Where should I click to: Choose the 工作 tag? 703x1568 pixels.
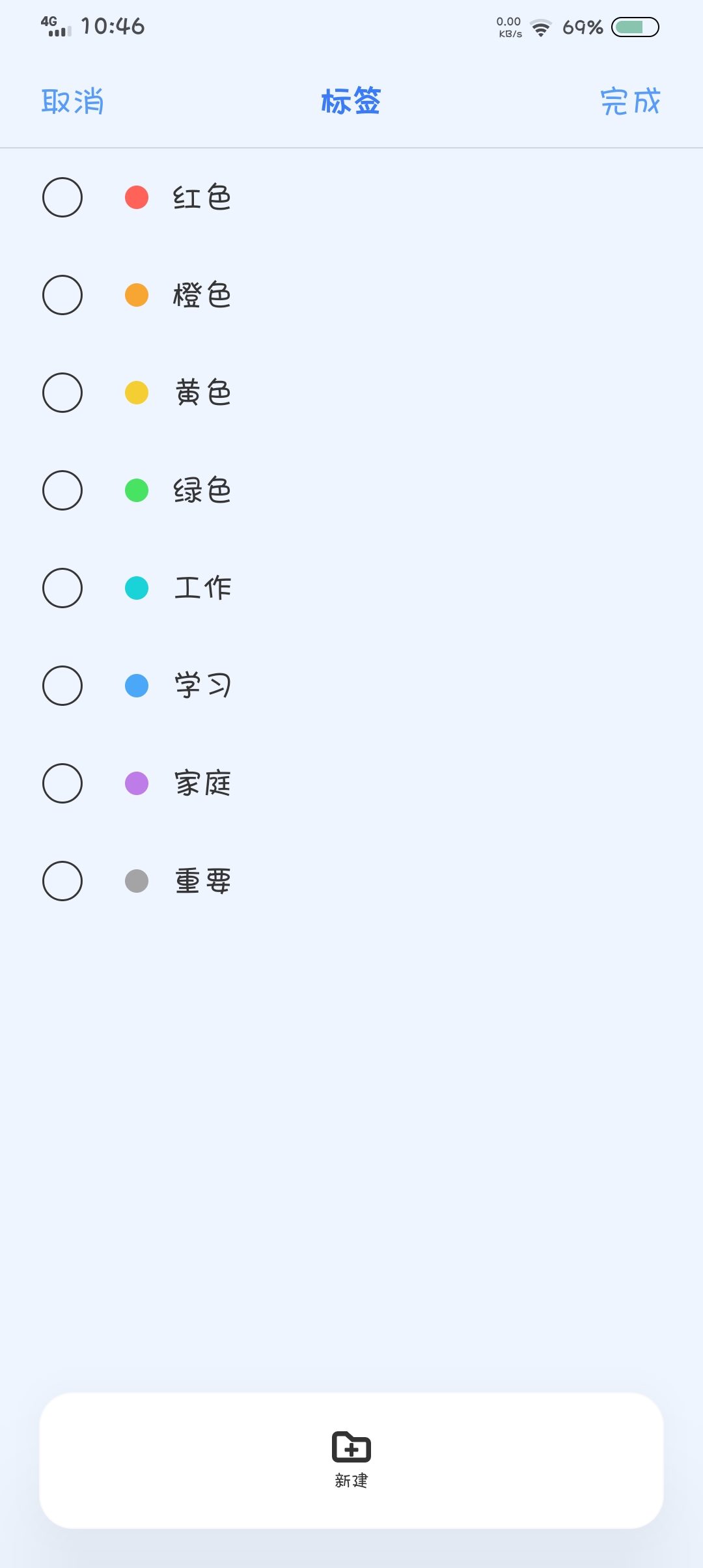62,588
